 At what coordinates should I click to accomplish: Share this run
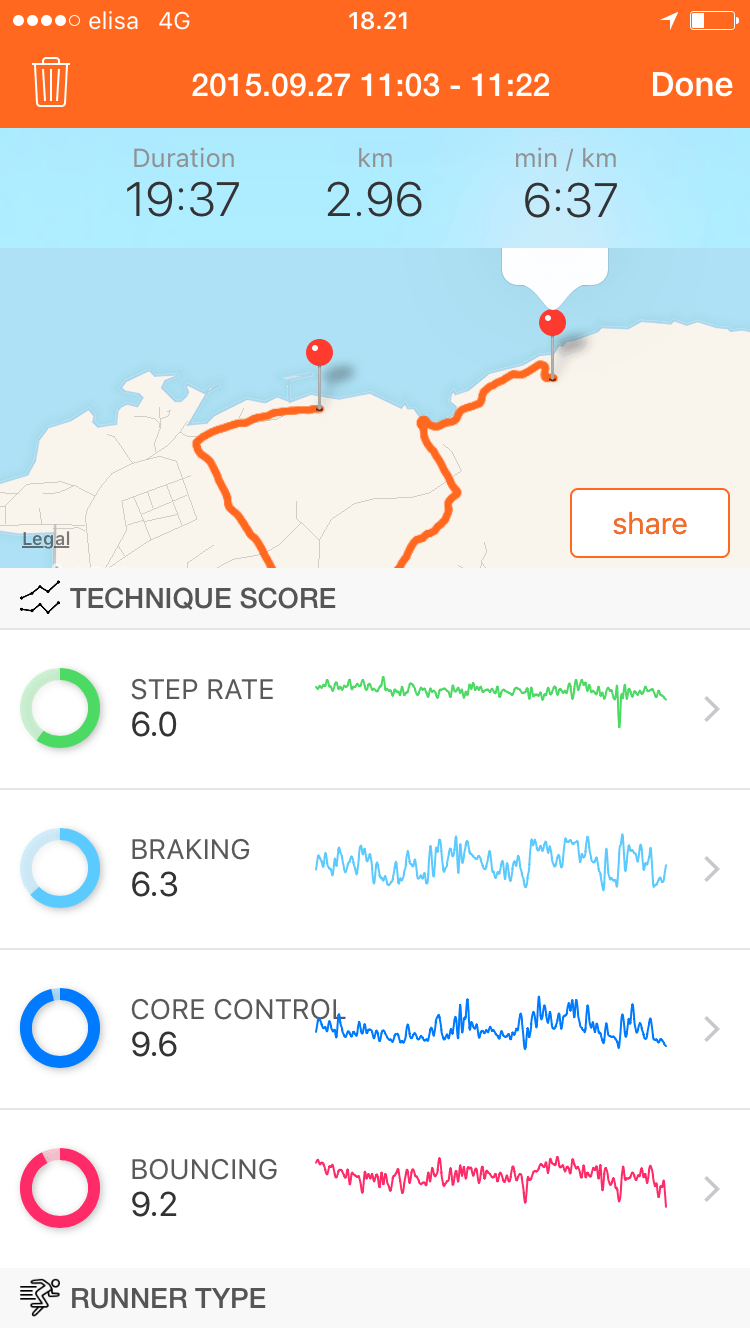(x=649, y=523)
